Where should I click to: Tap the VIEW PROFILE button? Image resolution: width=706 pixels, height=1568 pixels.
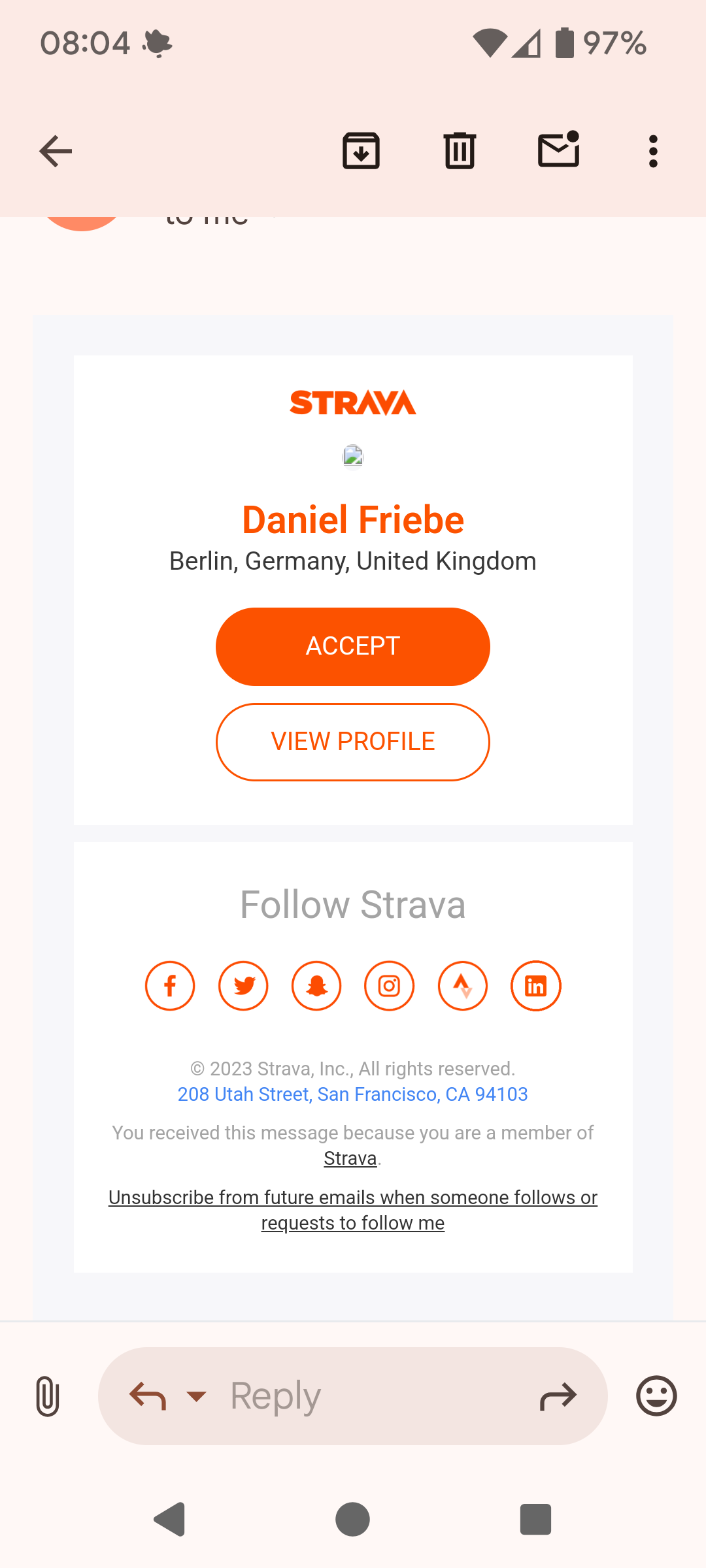(353, 742)
